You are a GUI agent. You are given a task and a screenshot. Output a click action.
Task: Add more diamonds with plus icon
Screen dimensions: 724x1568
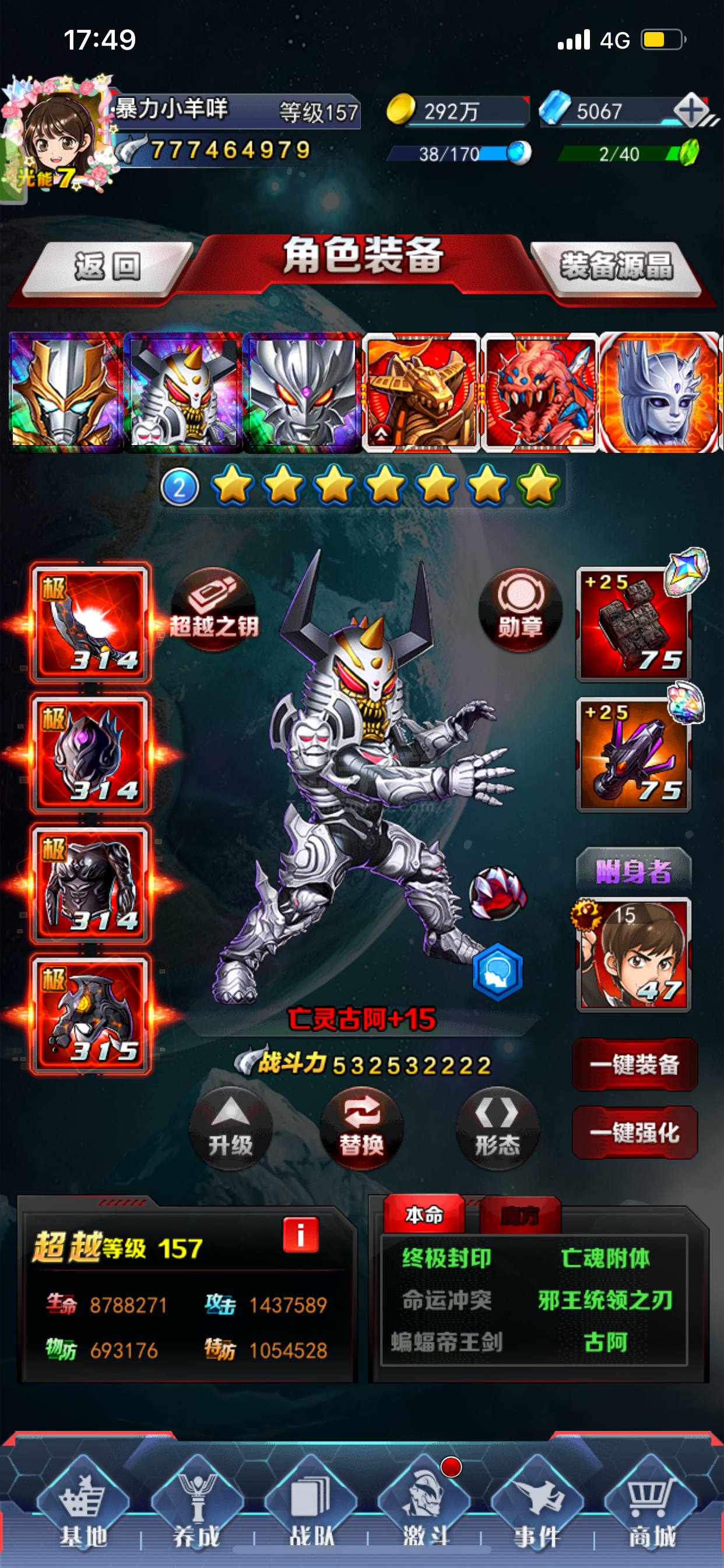pos(691,110)
